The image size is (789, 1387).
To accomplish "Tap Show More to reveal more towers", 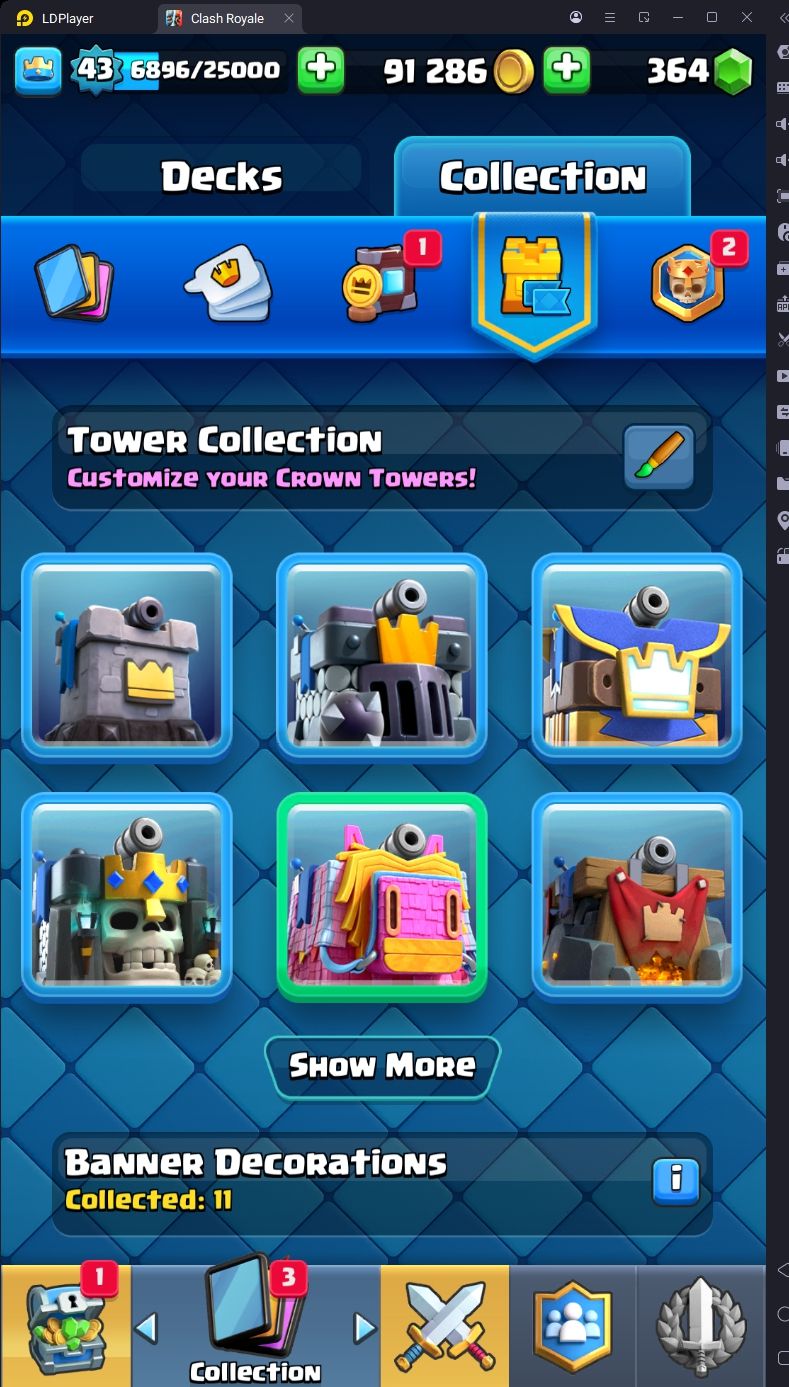I will 382,1066.
